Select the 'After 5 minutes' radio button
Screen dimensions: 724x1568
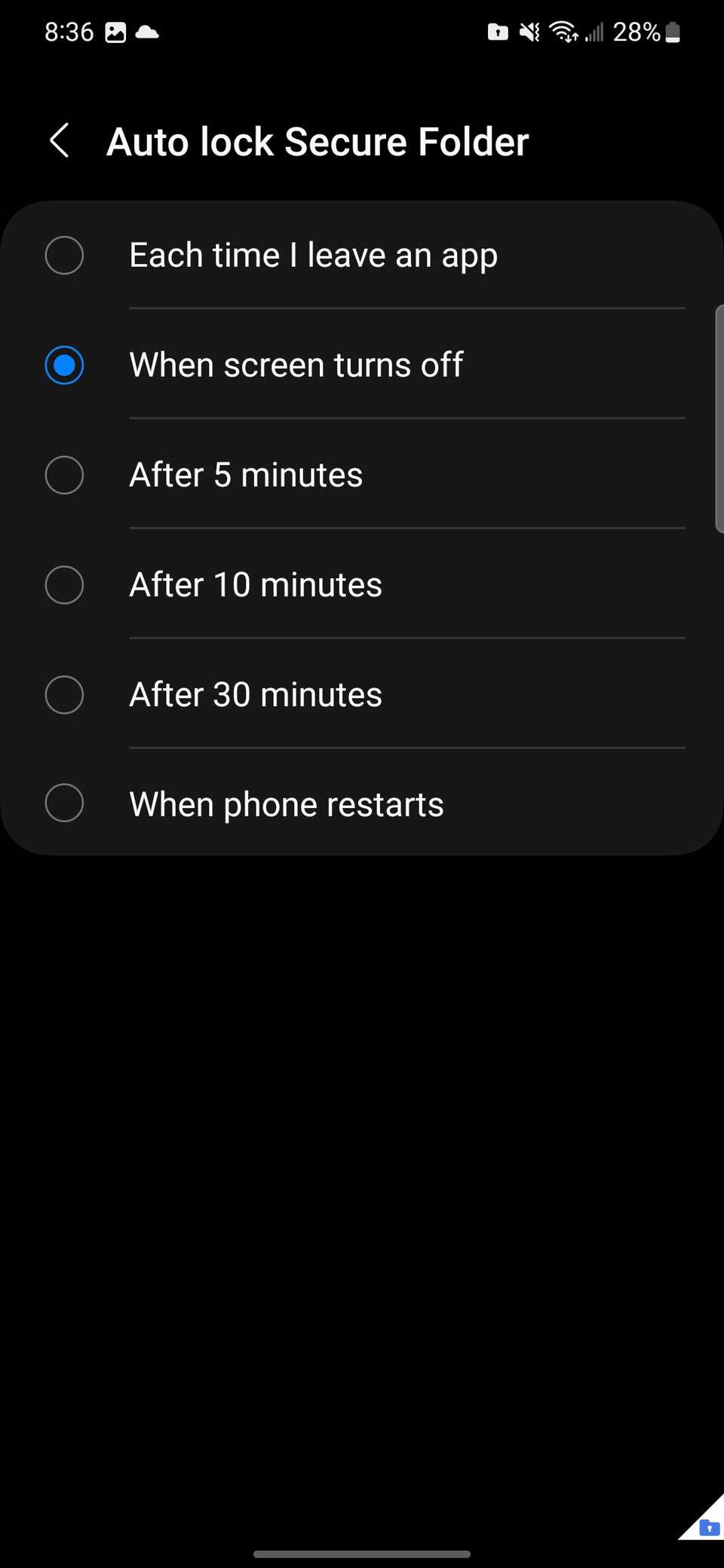pos(64,475)
